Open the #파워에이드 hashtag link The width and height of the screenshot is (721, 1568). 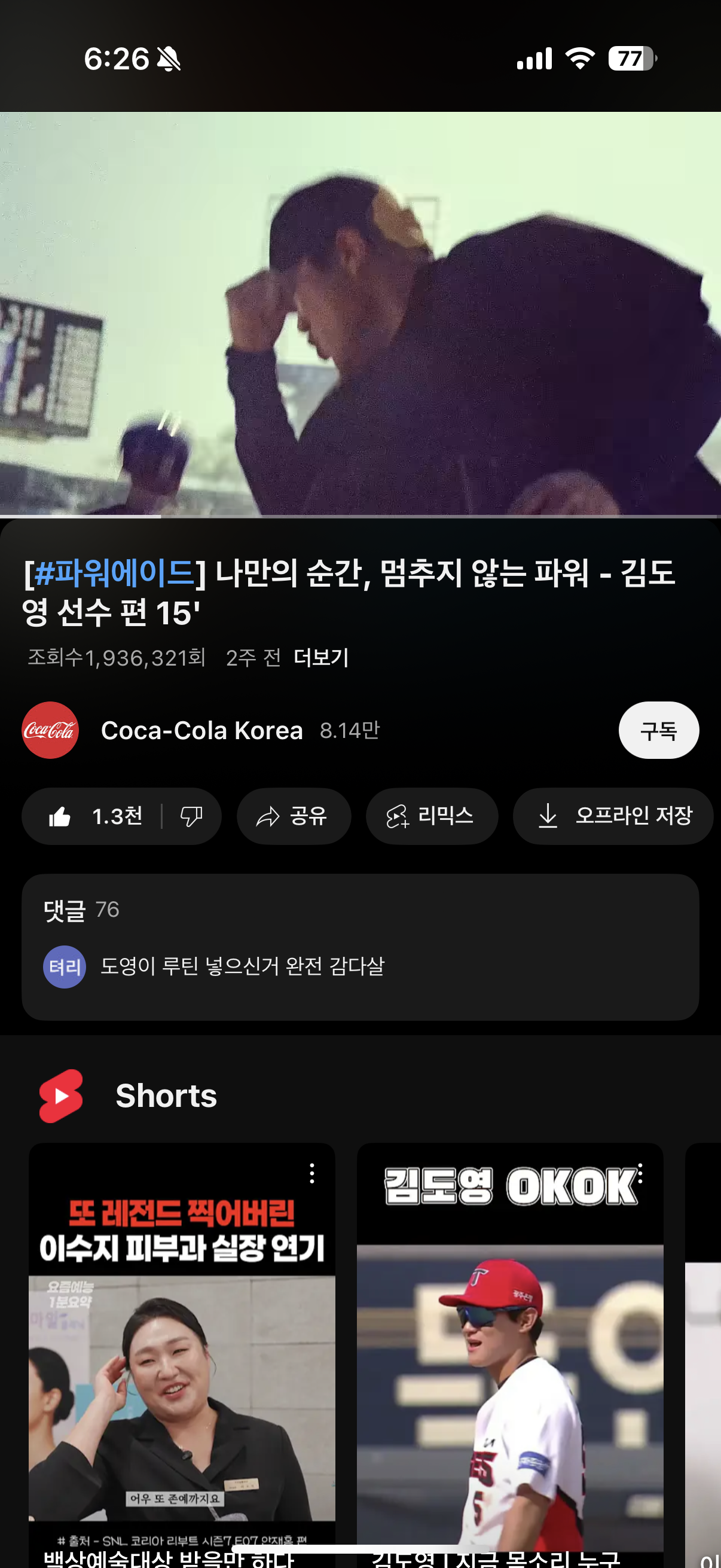(x=114, y=573)
